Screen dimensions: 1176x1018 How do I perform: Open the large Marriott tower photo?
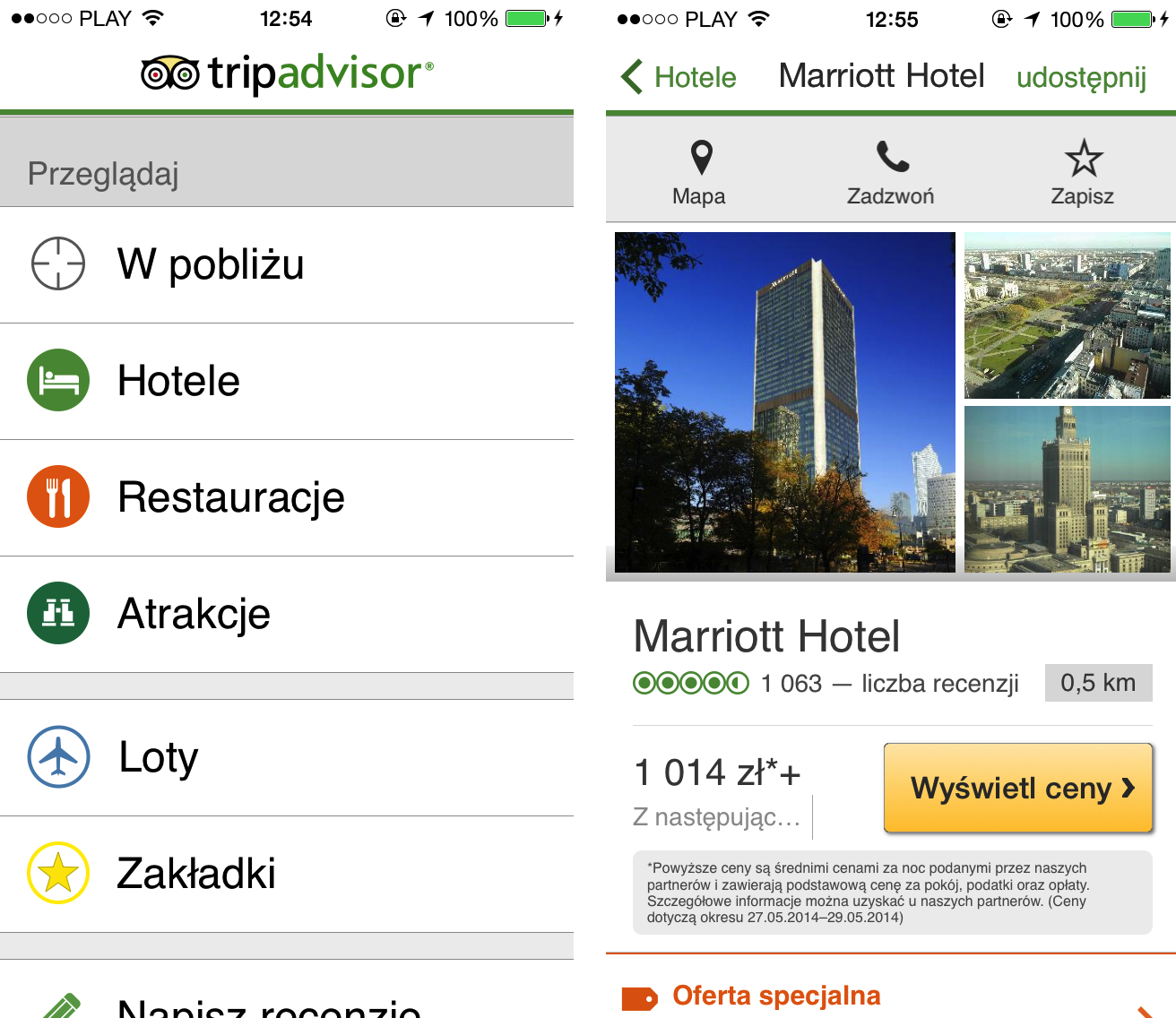click(x=784, y=401)
